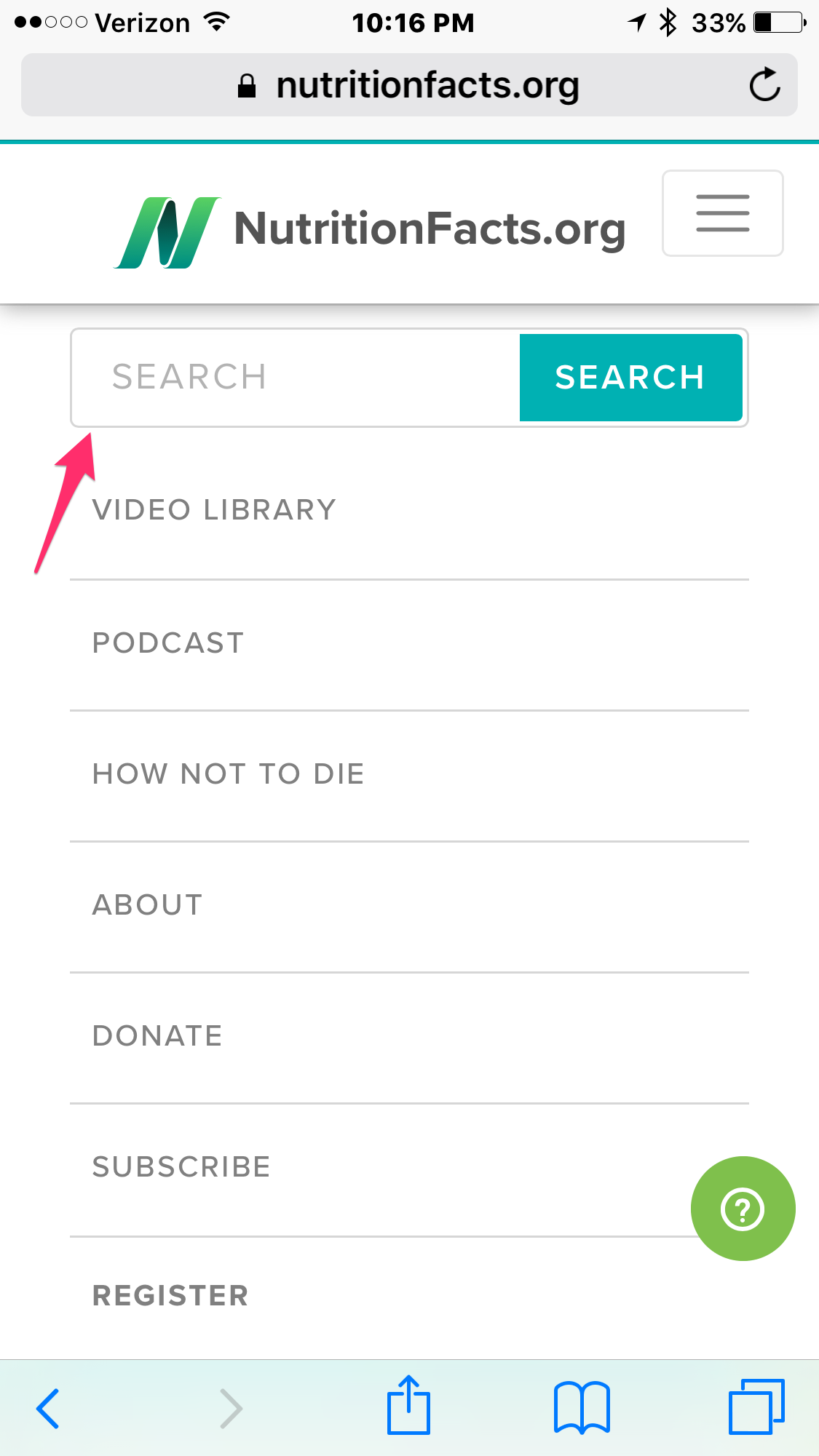Open Safari's share sheet
Image resolution: width=819 pixels, height=1456 pixels.
pyautogui.click(x=408, y=1406)
